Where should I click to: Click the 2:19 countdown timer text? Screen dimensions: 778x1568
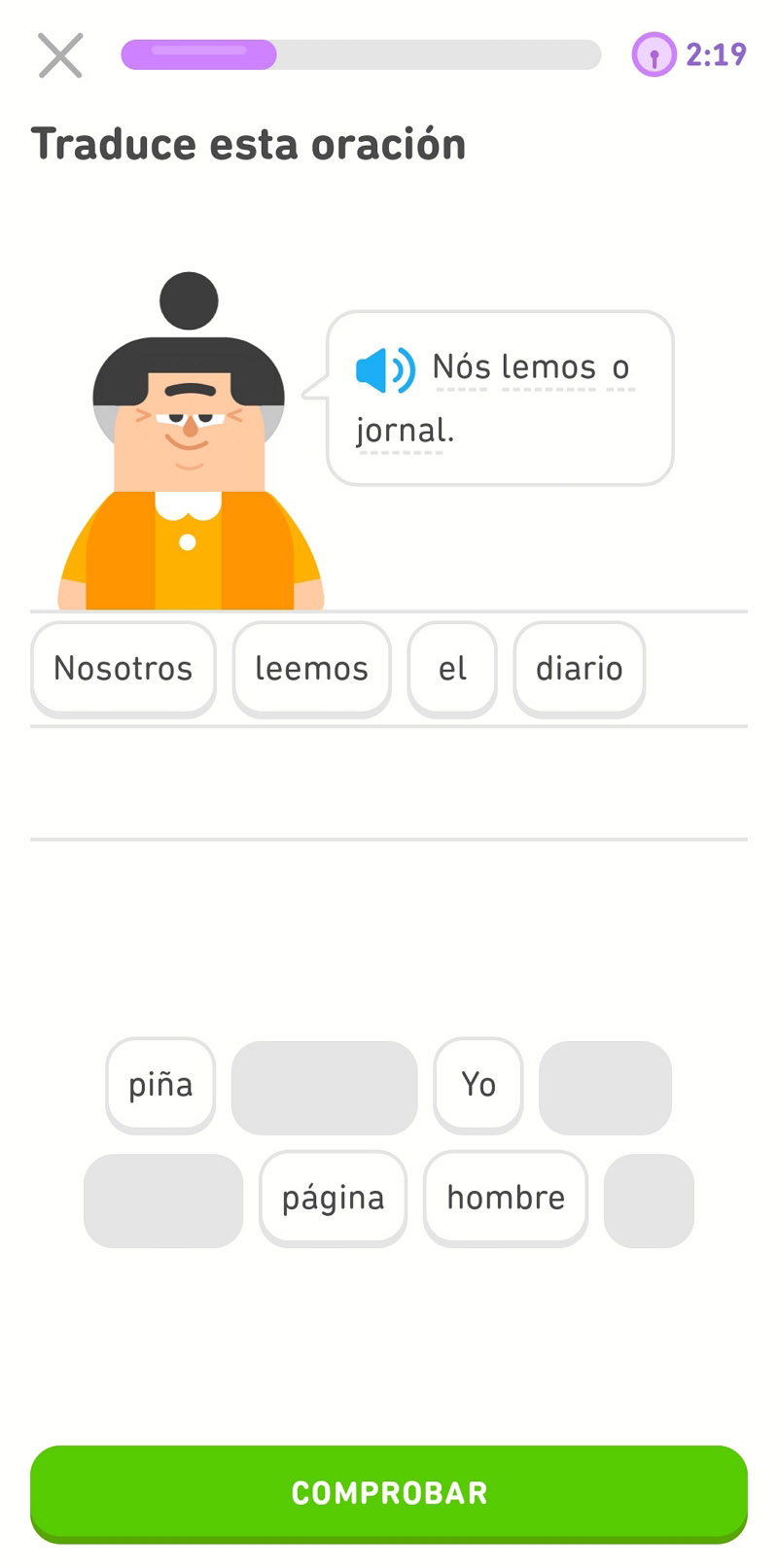click(717, 55)
